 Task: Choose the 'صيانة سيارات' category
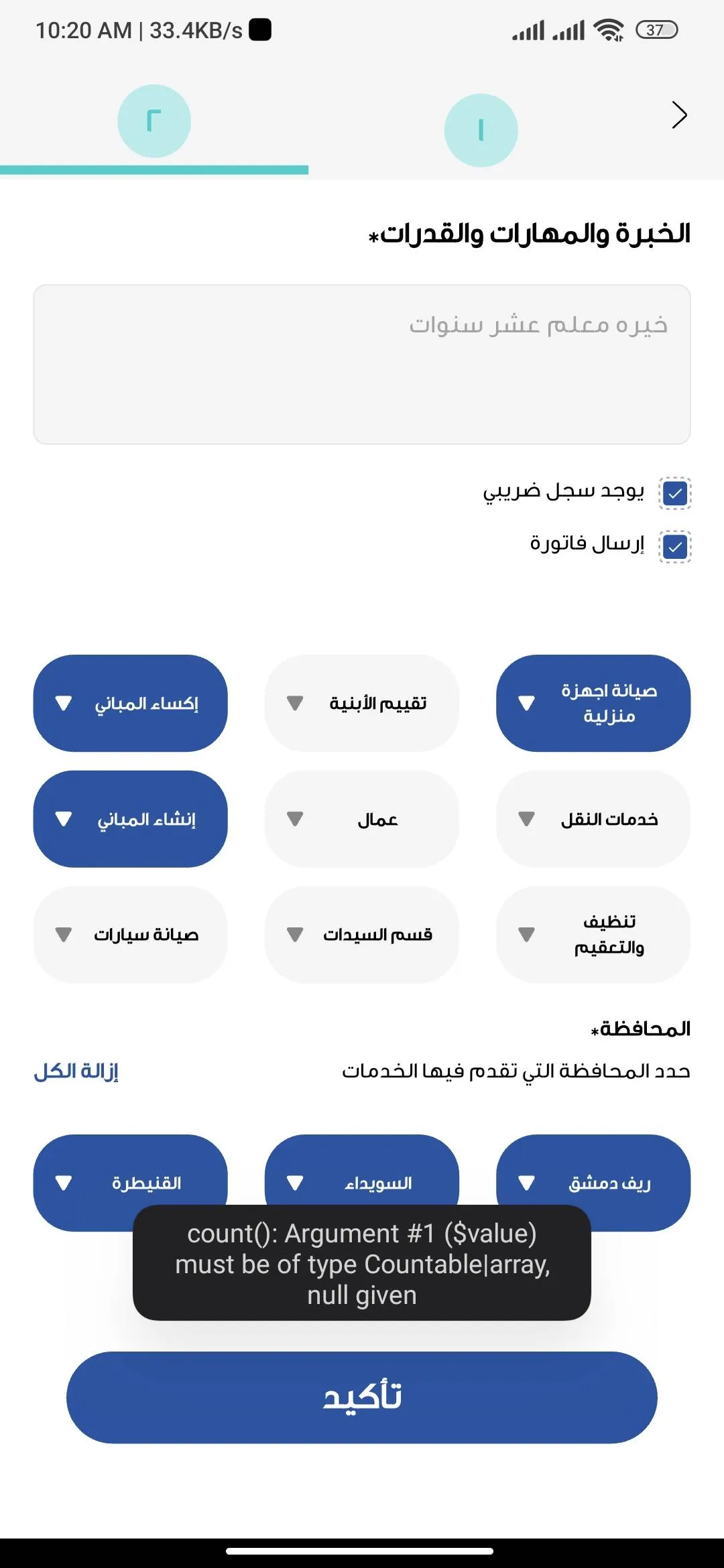coord(131,934)
